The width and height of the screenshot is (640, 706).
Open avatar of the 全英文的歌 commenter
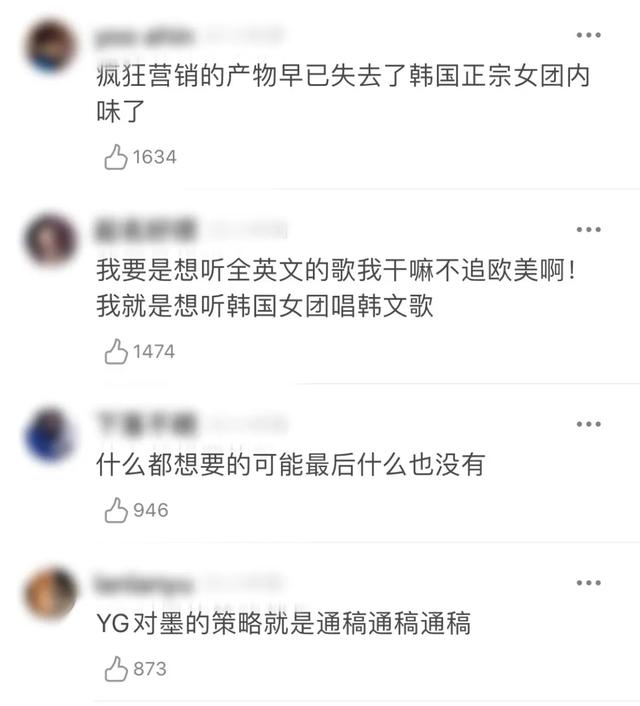coord(51,240)
